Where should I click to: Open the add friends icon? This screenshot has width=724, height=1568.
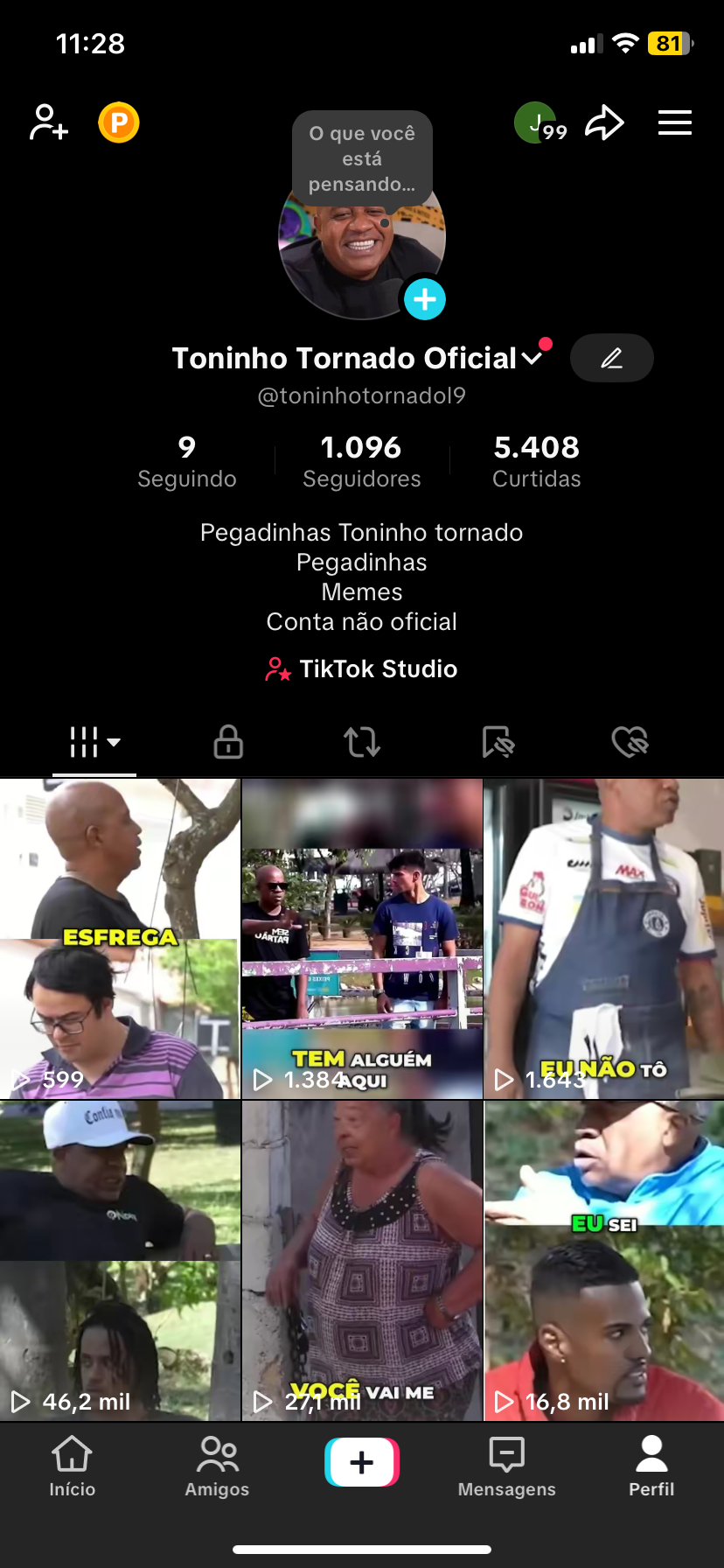(49, 122)
